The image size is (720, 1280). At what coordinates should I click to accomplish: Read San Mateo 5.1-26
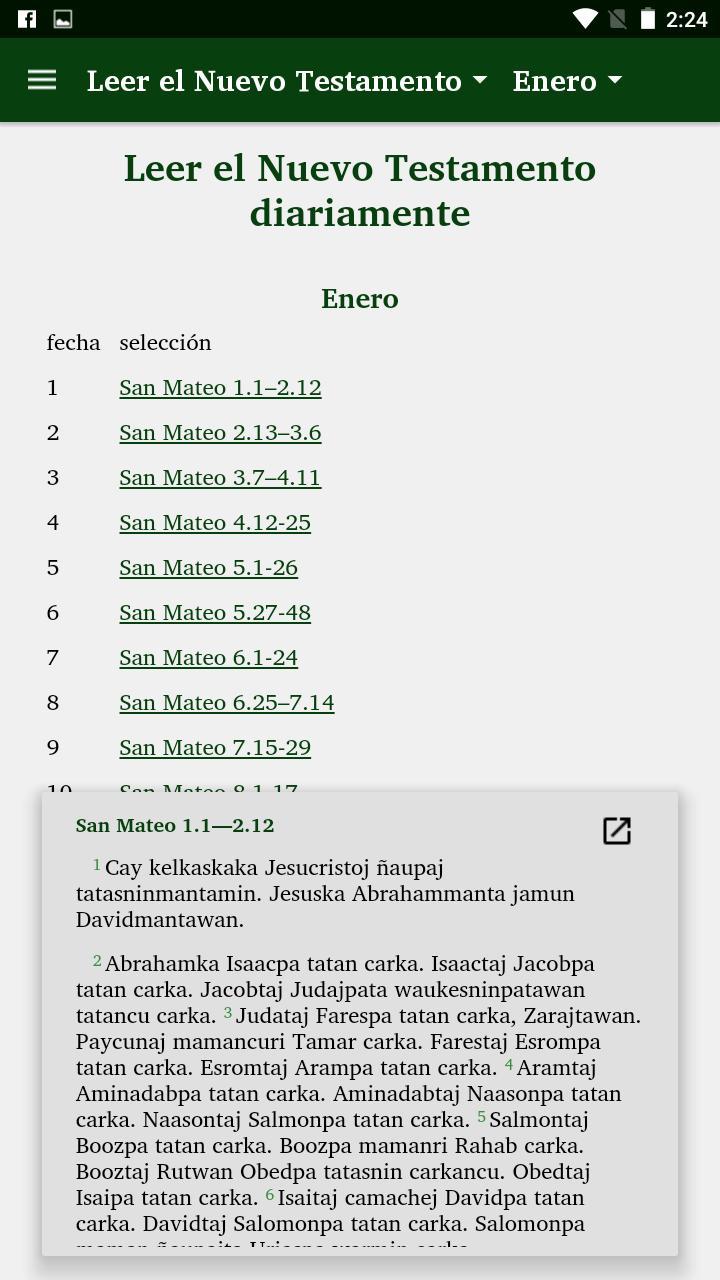[208, 568]
